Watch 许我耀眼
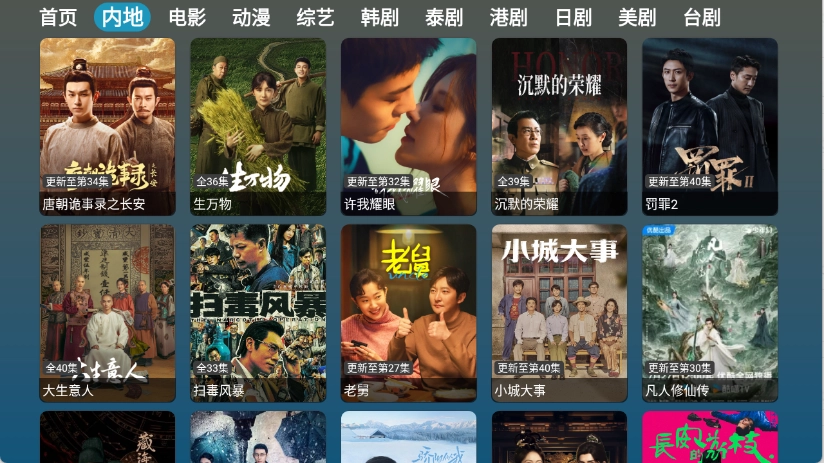Viewport: 824px width, 463px height. point(409,126)
